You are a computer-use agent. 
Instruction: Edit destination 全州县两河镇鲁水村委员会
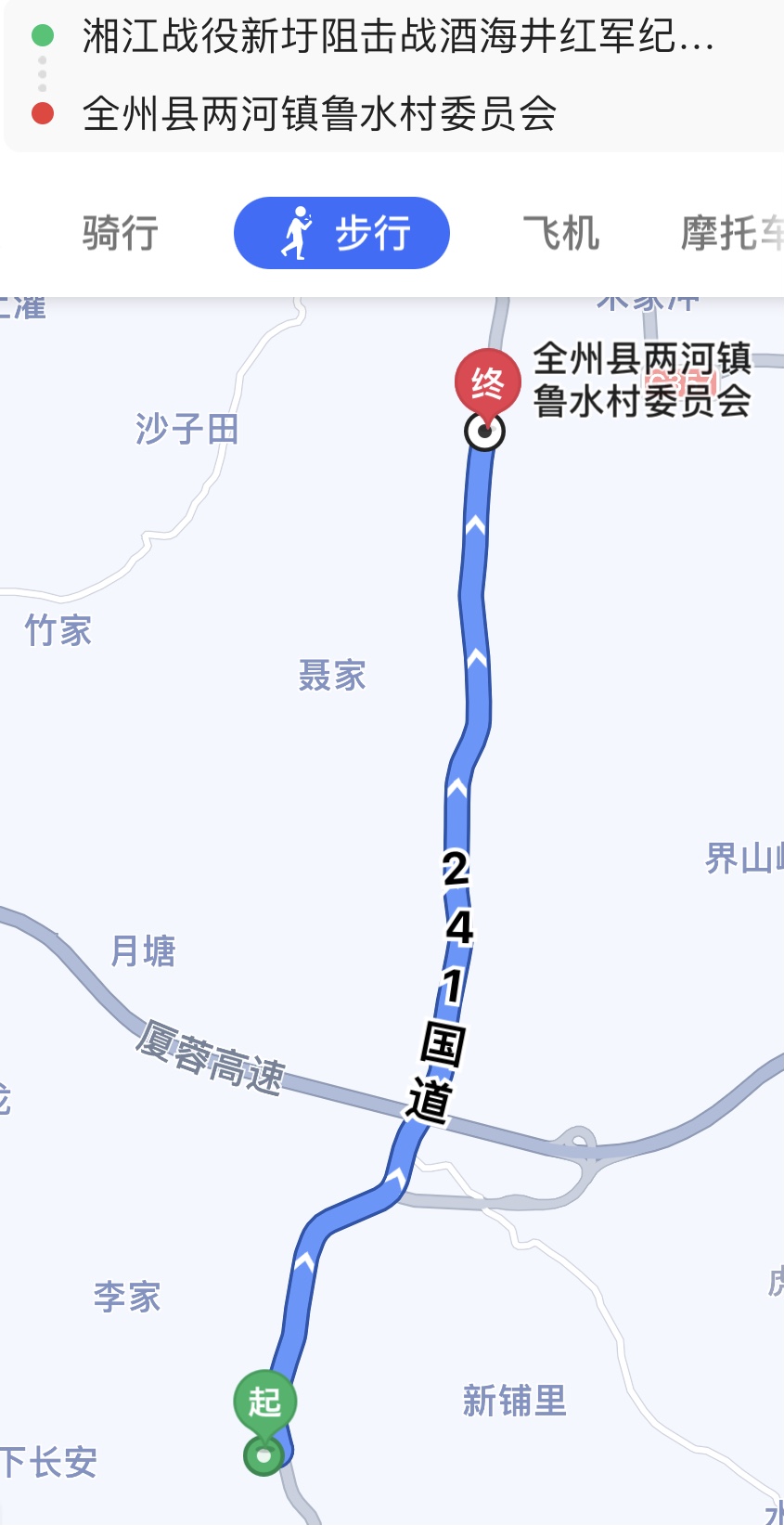point(319,114)
